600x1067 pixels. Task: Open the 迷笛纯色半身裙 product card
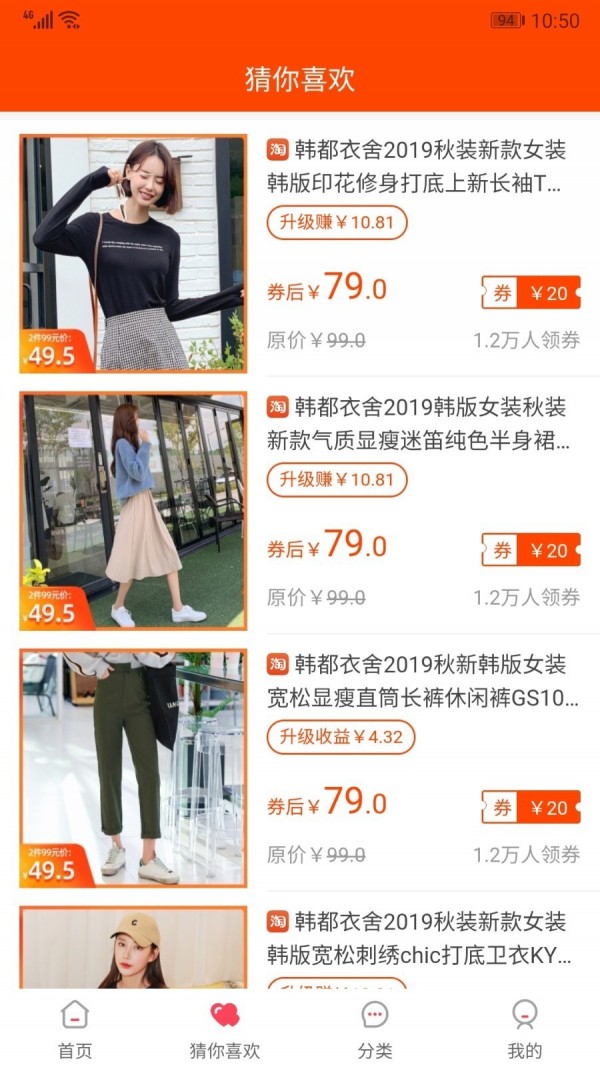[x=300, y=510]
